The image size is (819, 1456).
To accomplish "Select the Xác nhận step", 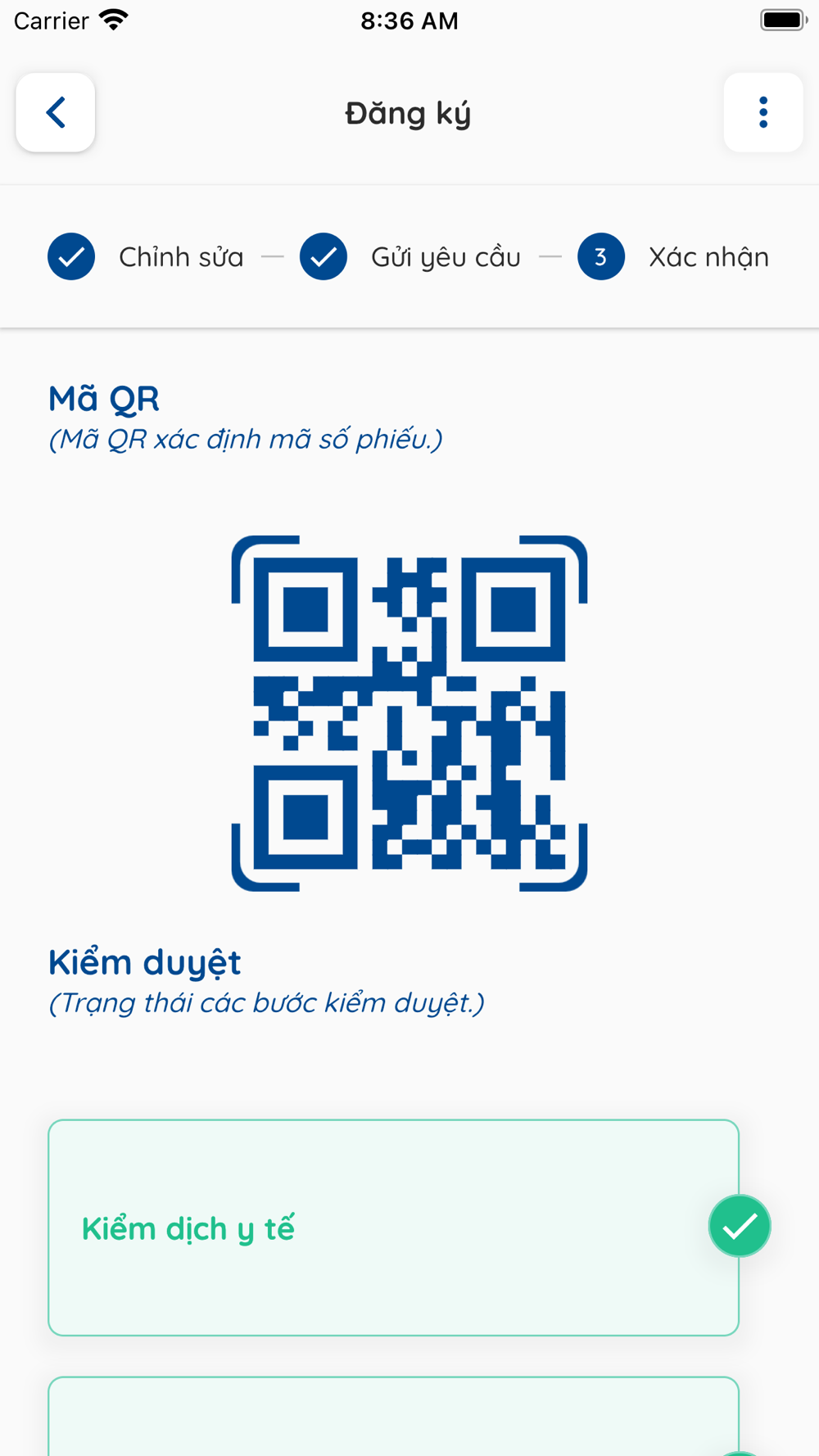I will pos(673,257).
